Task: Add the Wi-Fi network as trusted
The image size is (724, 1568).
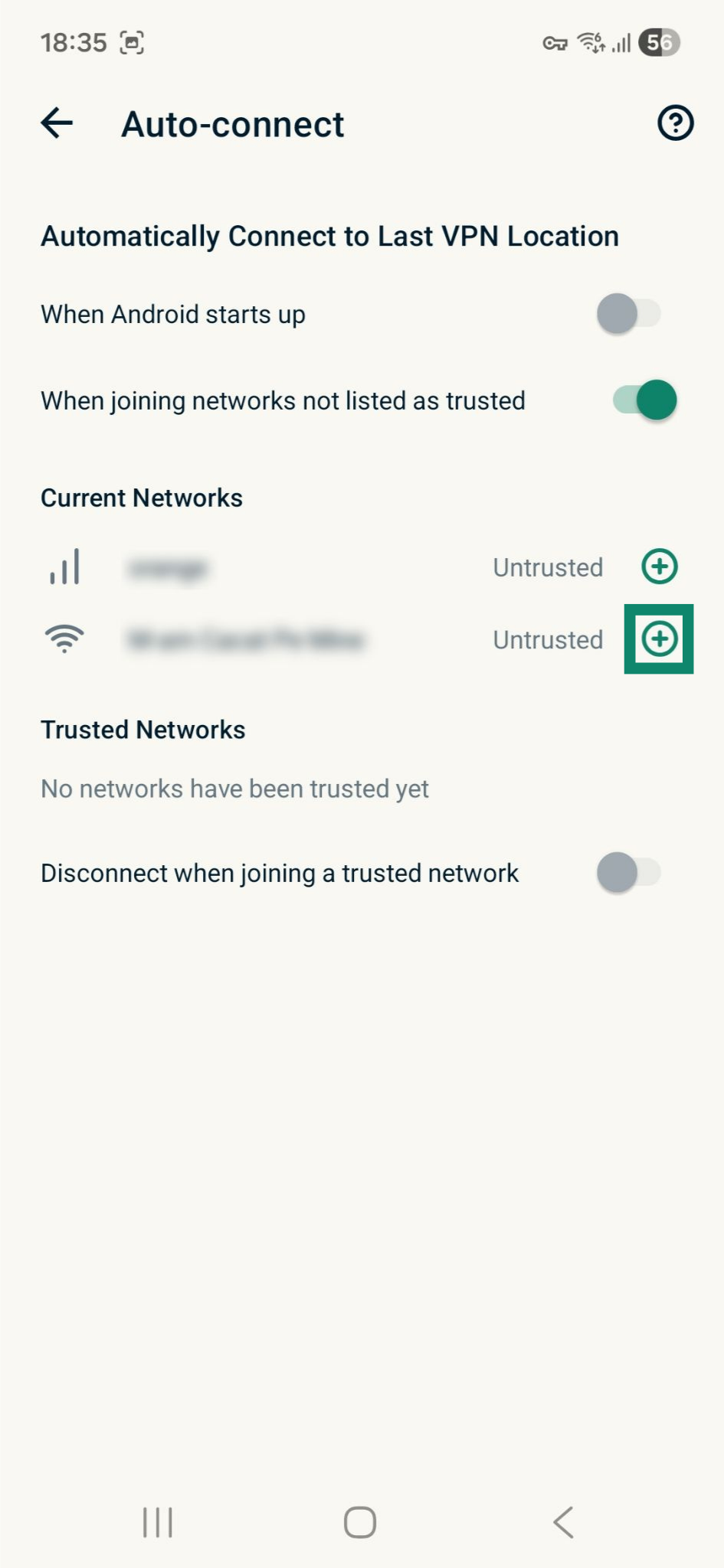Action: coord(659,639)
